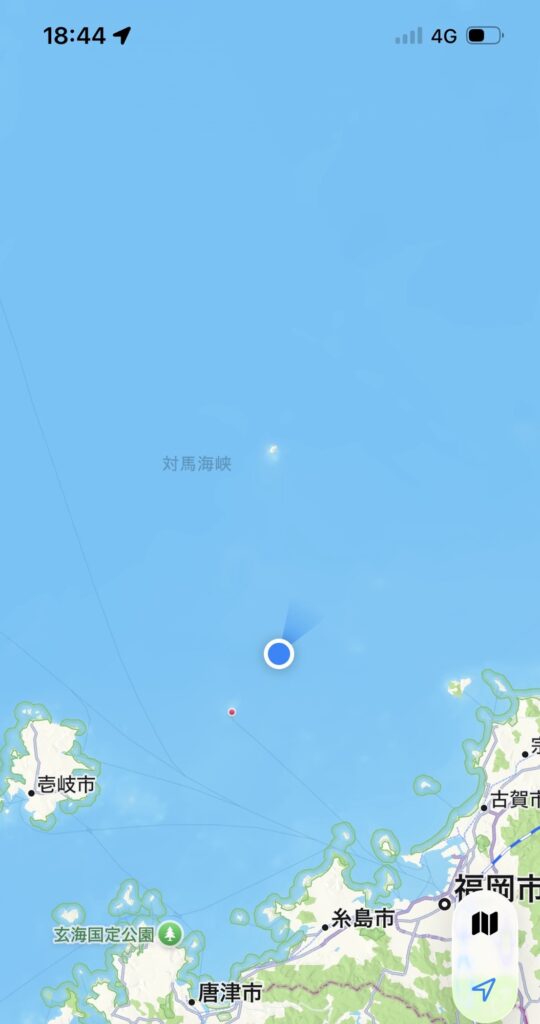Tap the small red marker on the sea
The image size is (540, 1024).
pos(232,712)
